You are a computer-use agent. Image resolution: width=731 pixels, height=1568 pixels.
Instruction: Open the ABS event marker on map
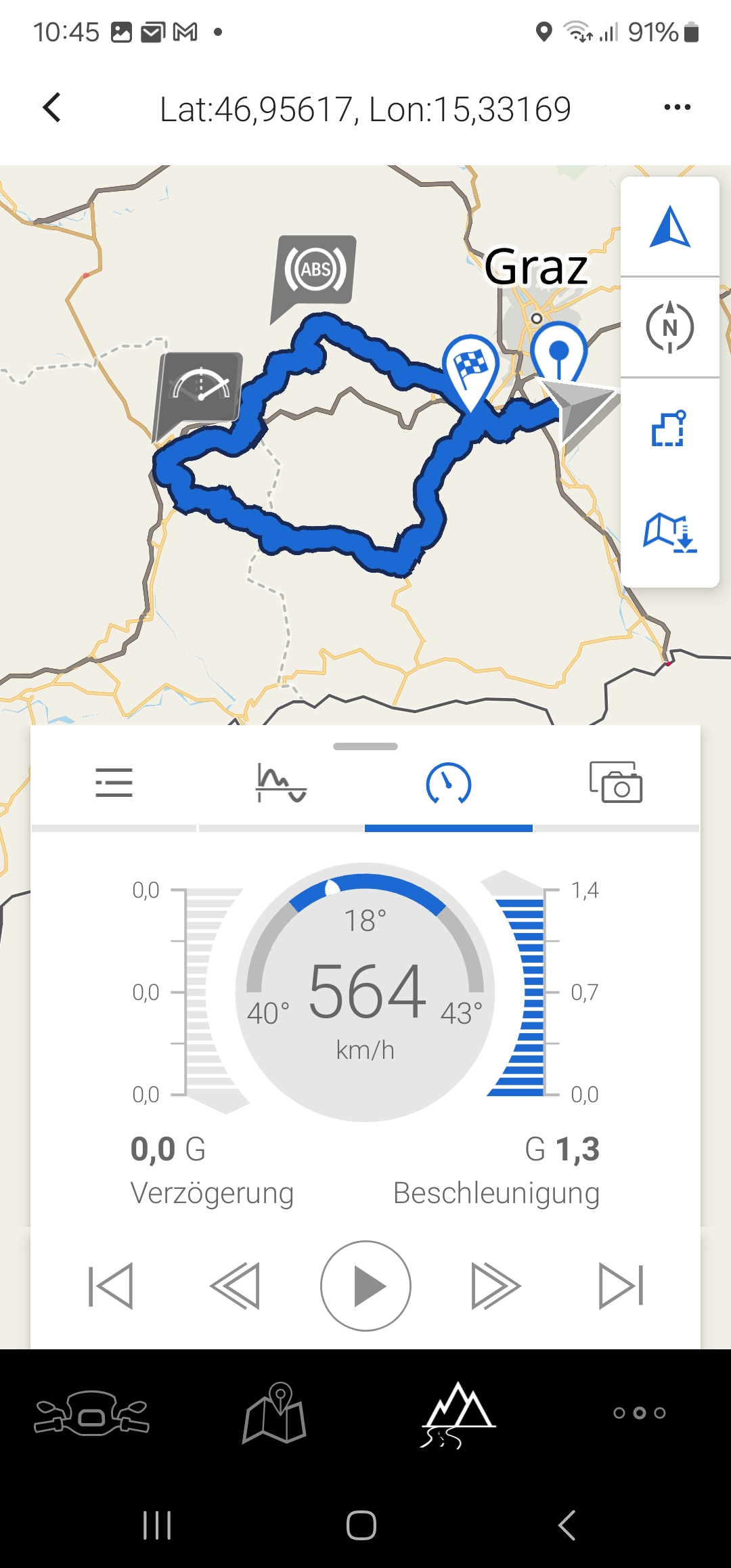[x=315, y=270]
